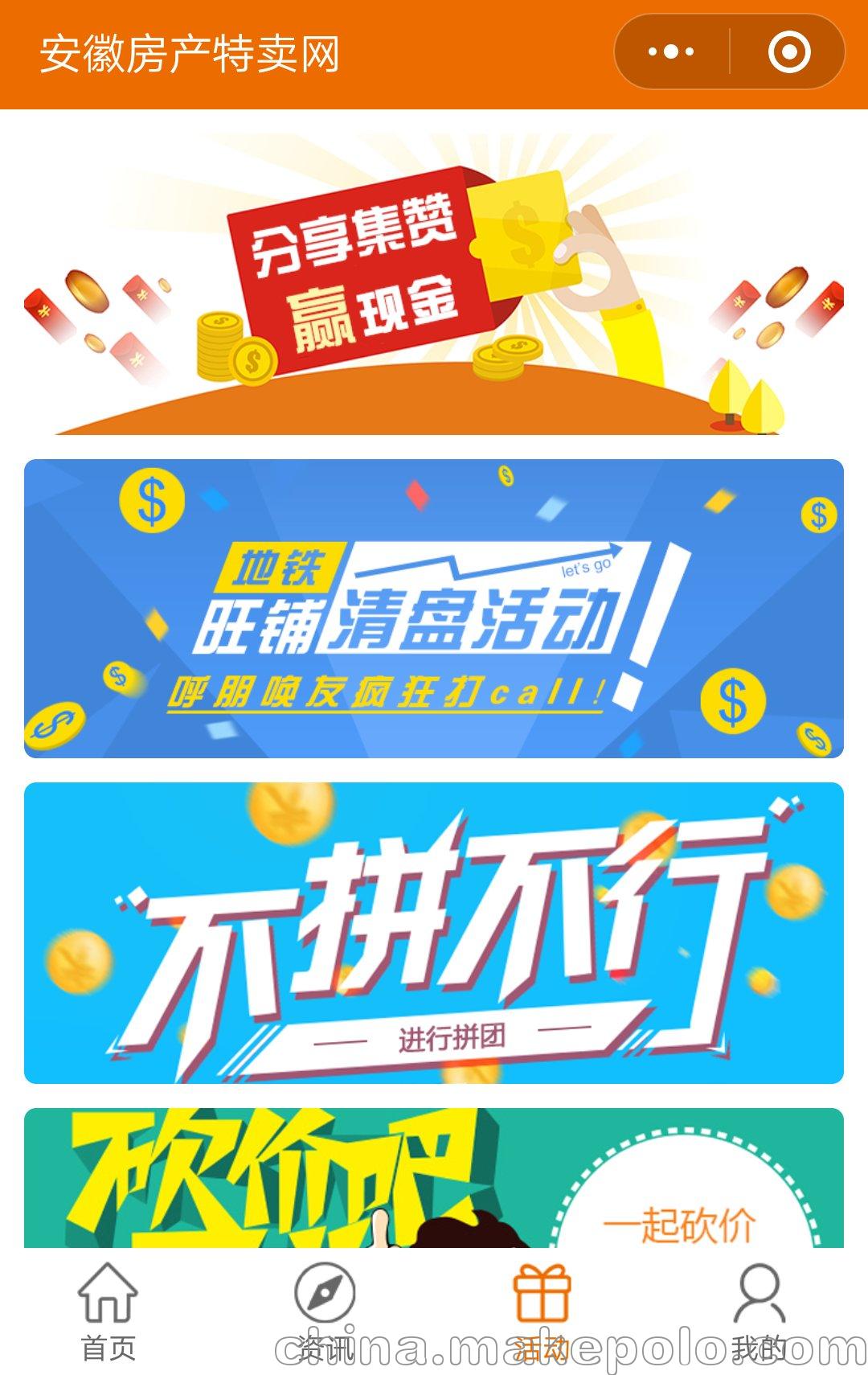This screenshot has height=1375, width=868.
Task: Open the 地铁旺铺清盘活动 banner
Action: tap(434, 609)
